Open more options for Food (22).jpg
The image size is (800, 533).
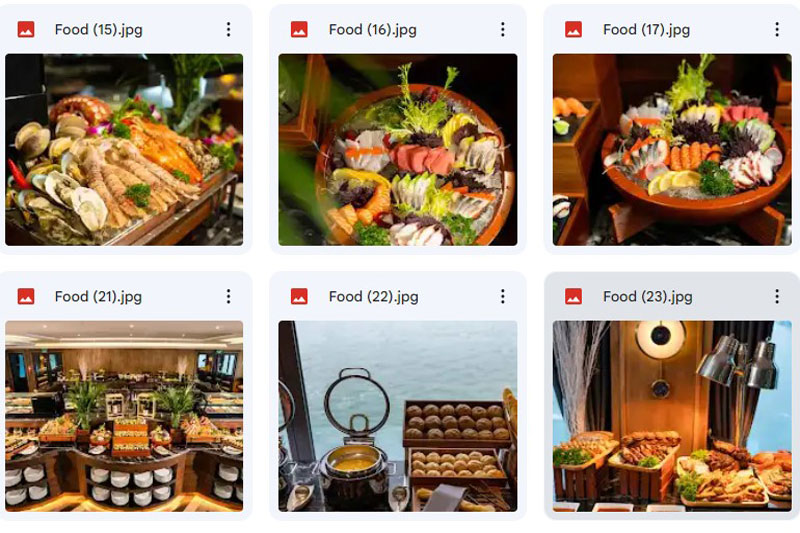502,296
